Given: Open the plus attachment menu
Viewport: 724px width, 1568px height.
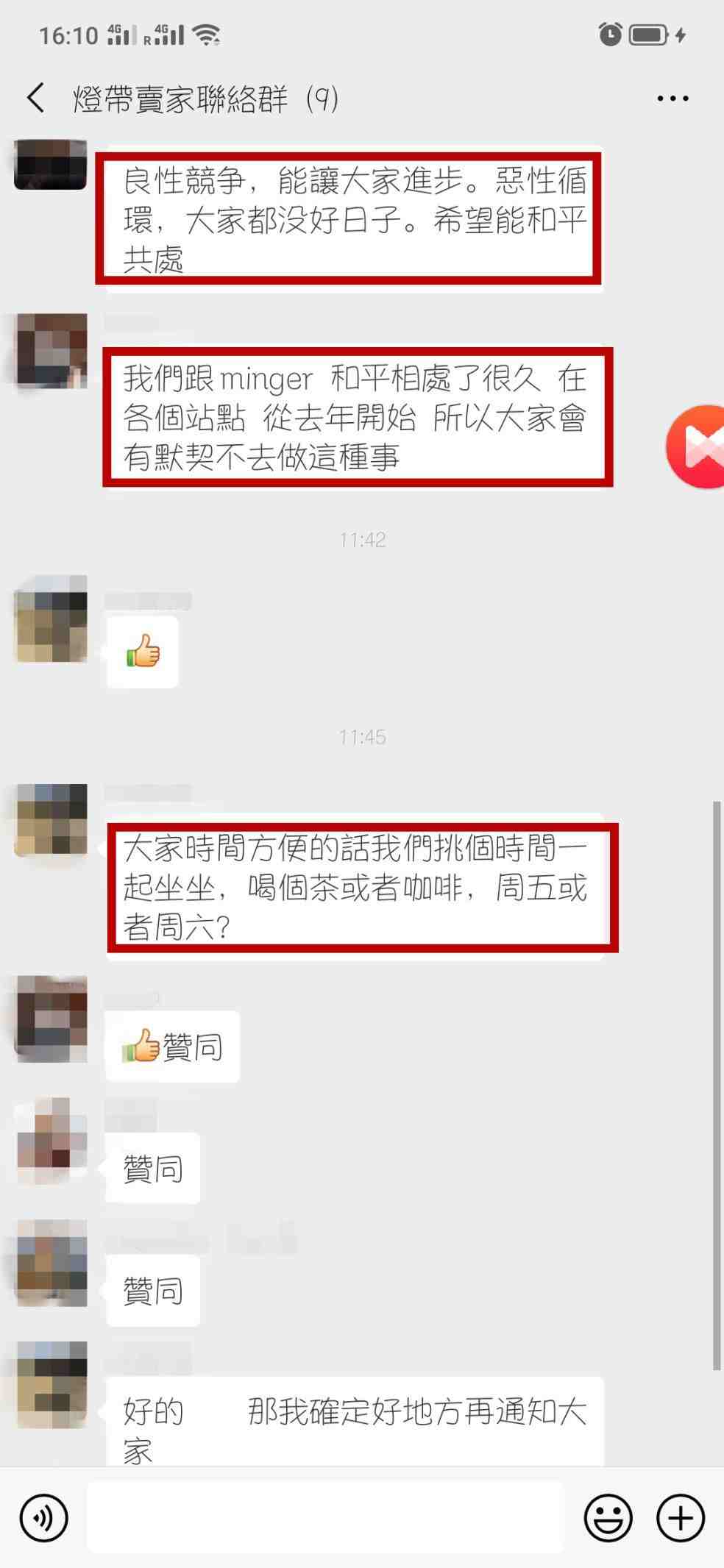Looking at the screenshot, I should point(680,1517).
